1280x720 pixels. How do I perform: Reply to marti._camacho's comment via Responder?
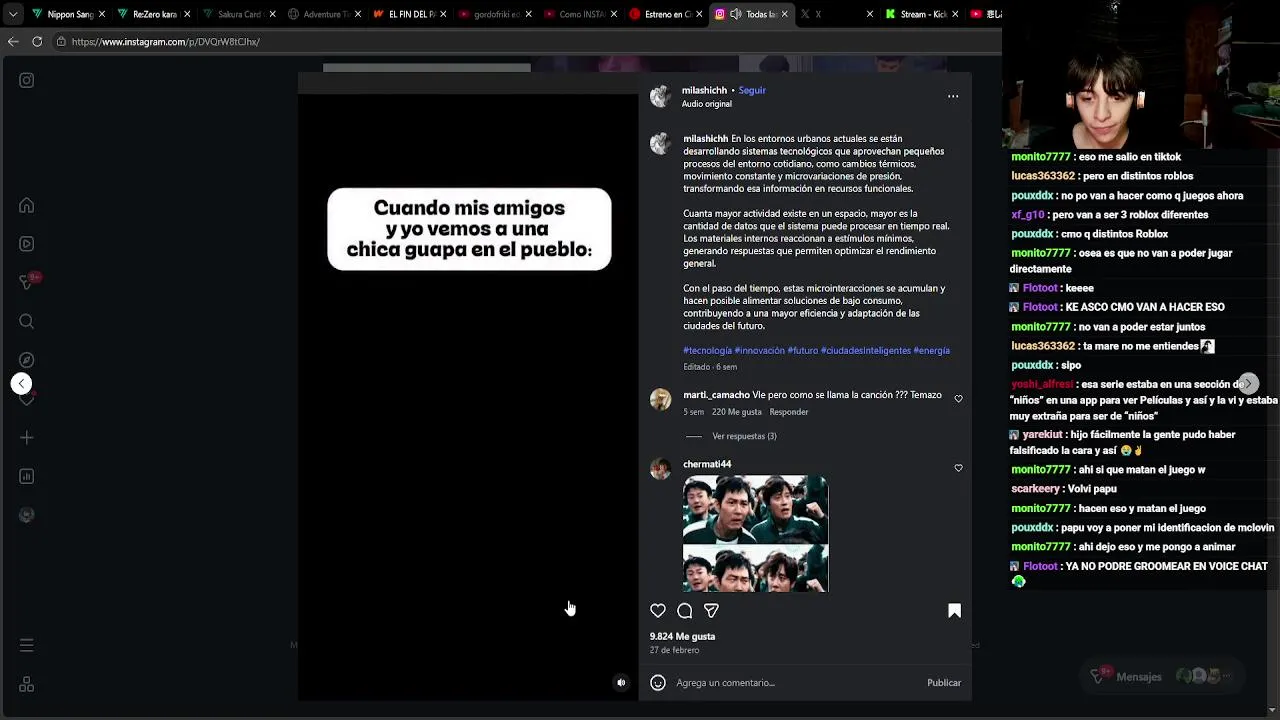click(x=788, y=412)
